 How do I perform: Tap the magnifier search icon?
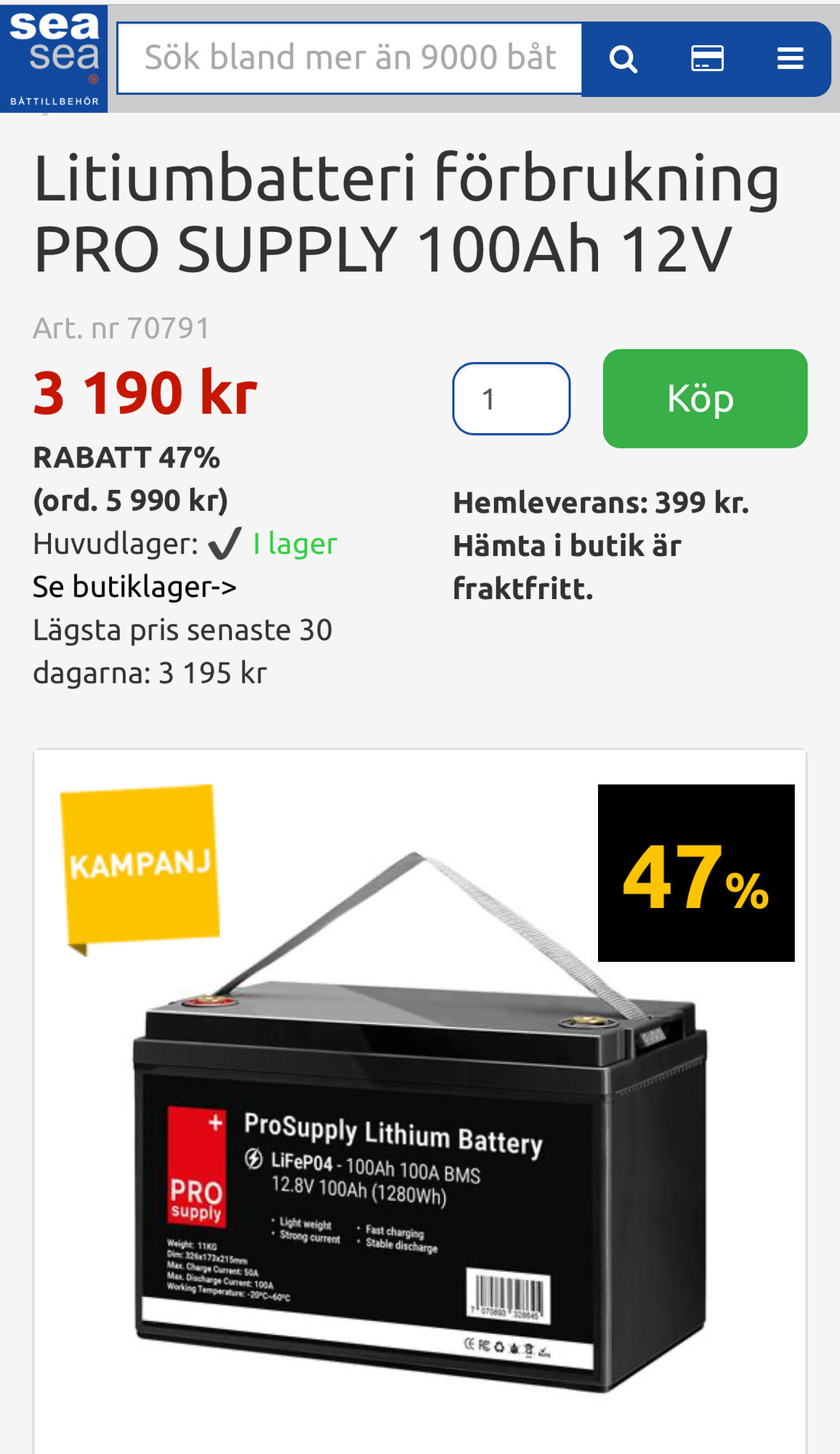pos(623,59)
